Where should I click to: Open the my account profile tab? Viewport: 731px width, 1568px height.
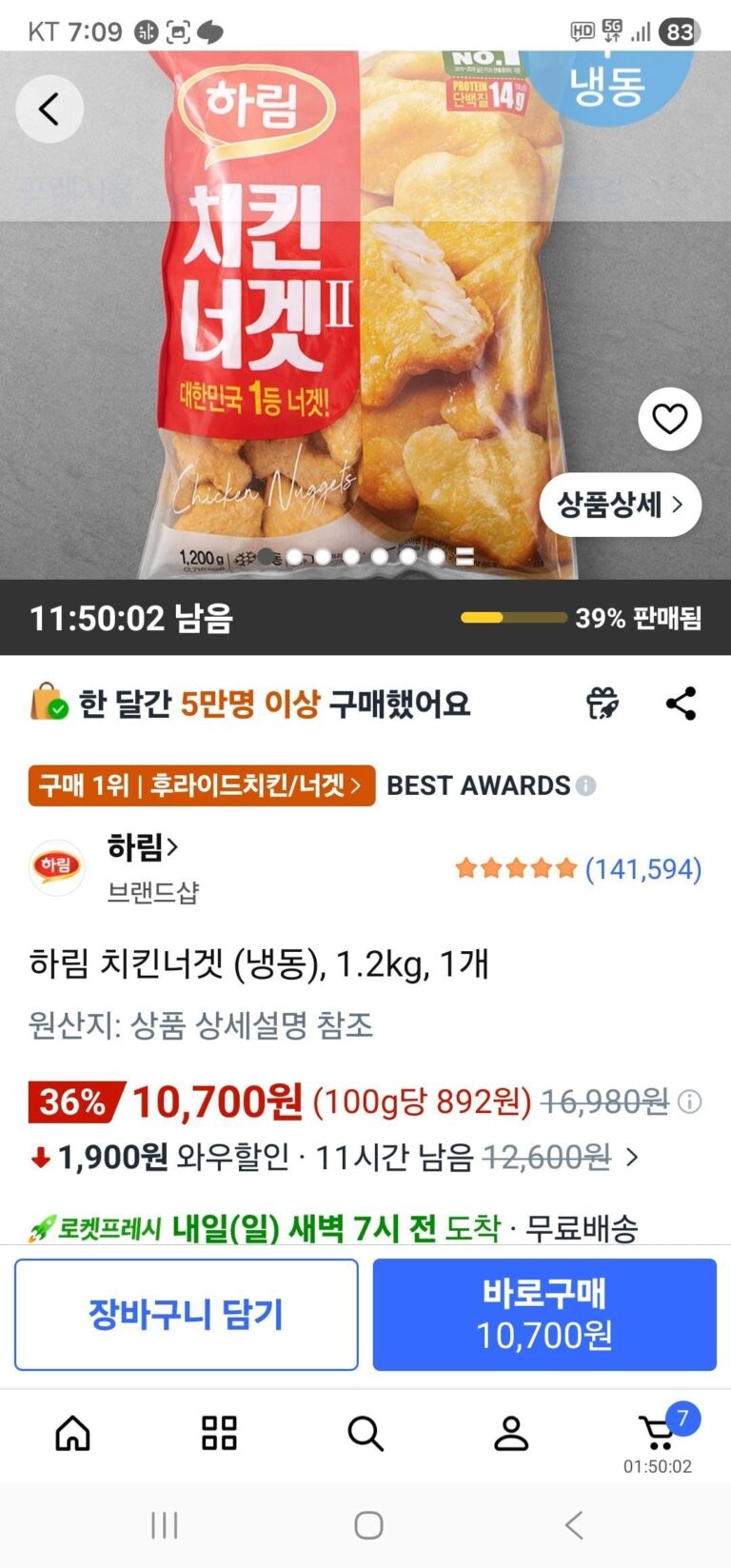[x=511, y=1432]
